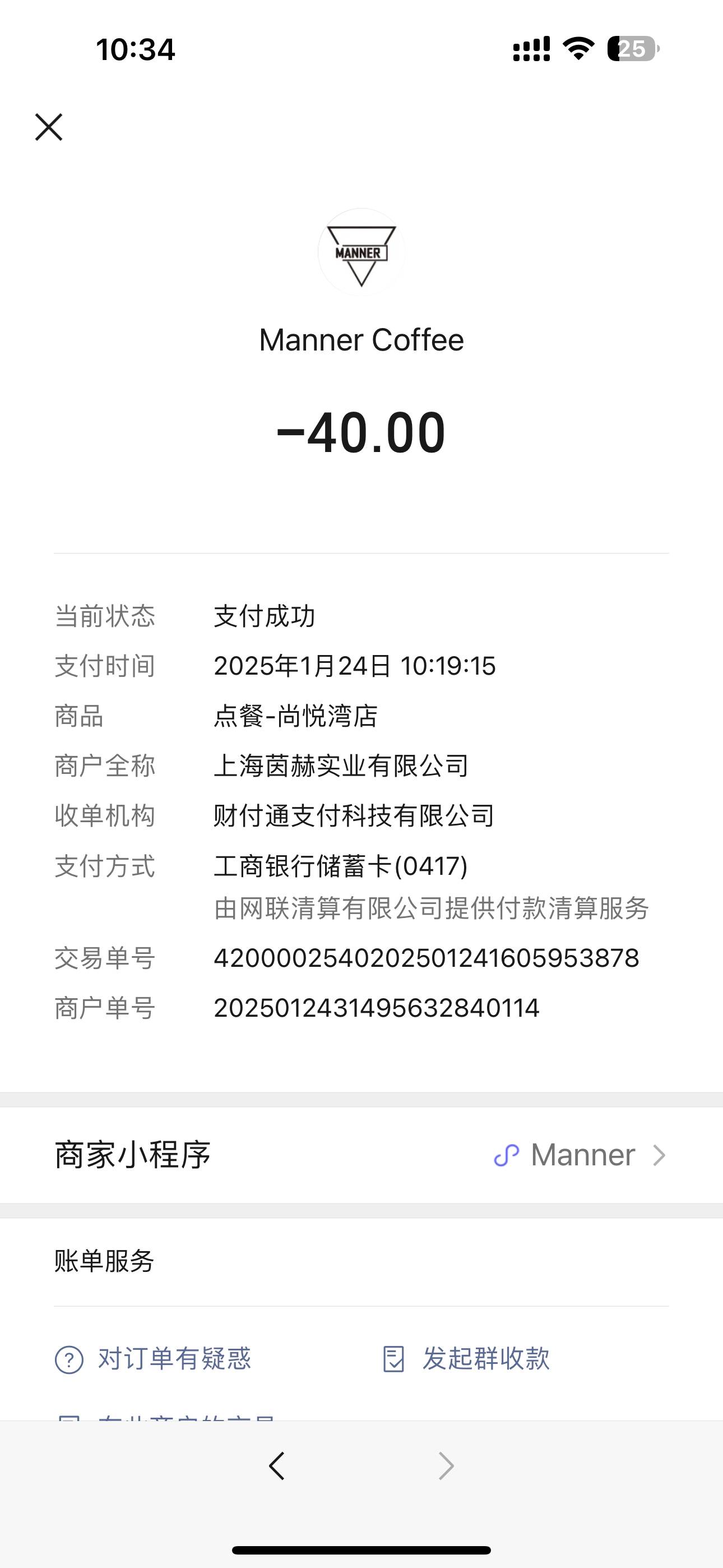Open the Manner merchant mini program

361,1155
